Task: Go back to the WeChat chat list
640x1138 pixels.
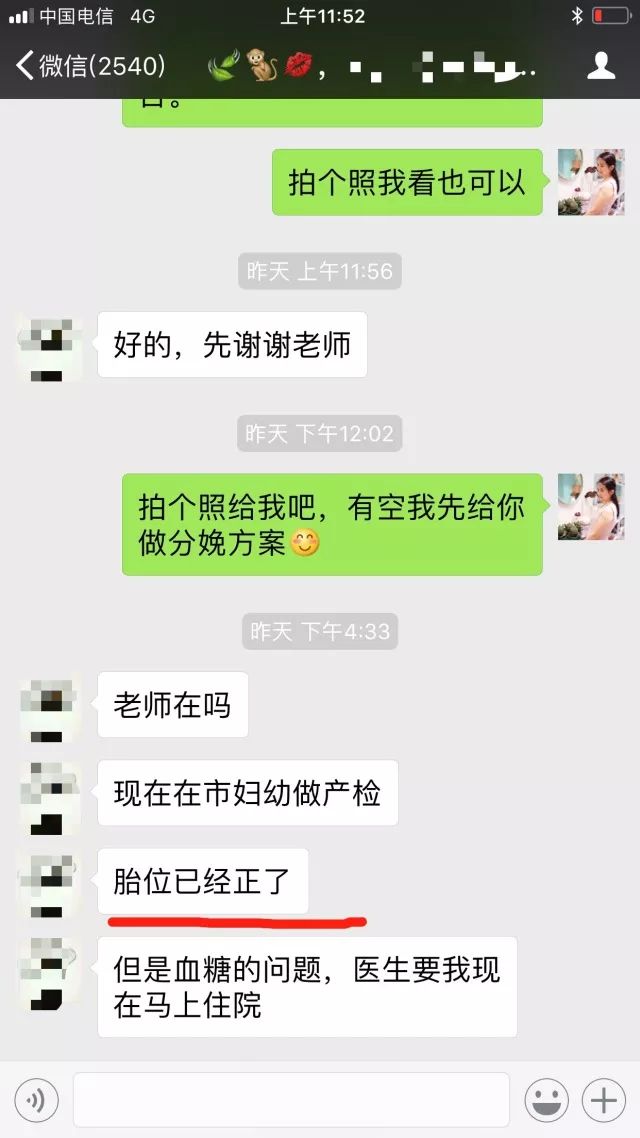Action: (88, 66)
